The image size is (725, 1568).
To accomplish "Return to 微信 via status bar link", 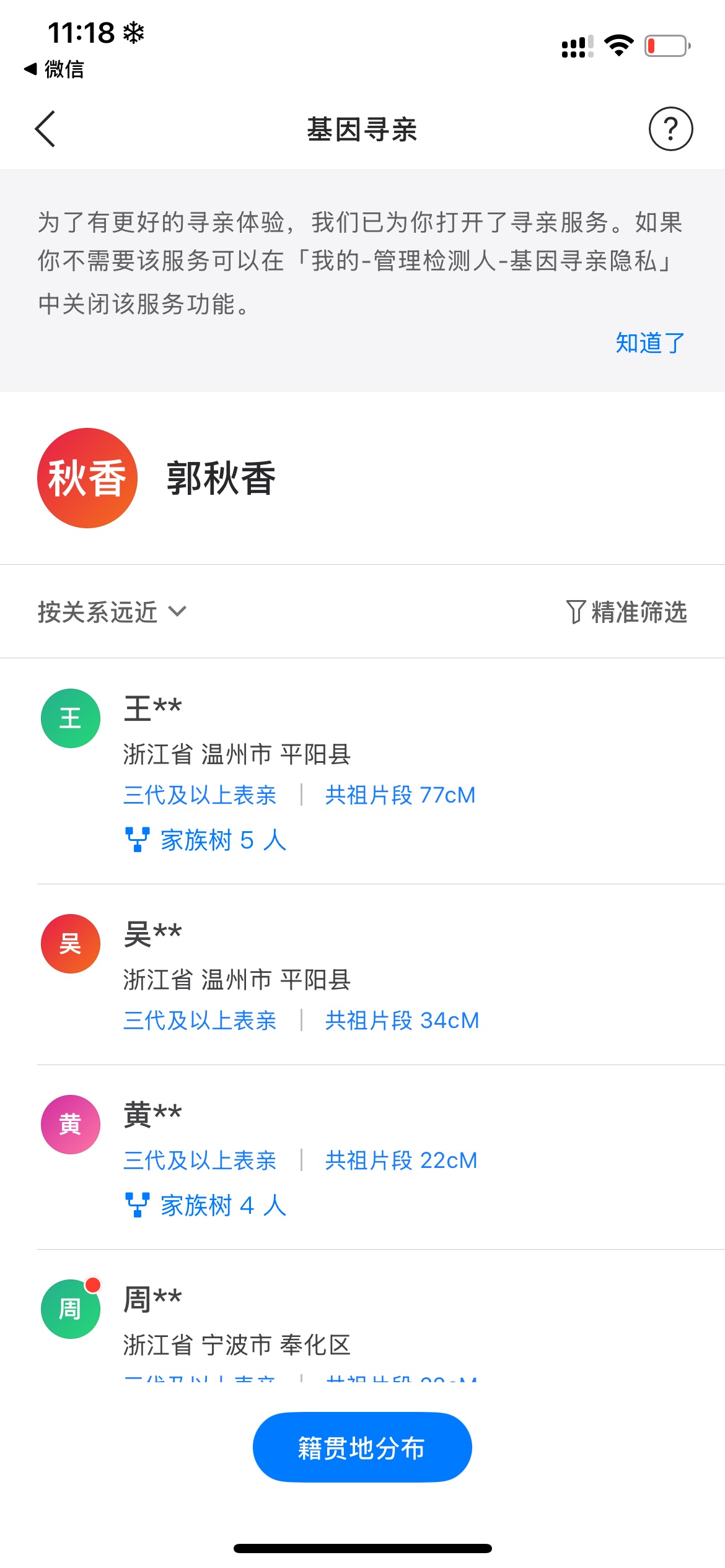I will 54,69.
